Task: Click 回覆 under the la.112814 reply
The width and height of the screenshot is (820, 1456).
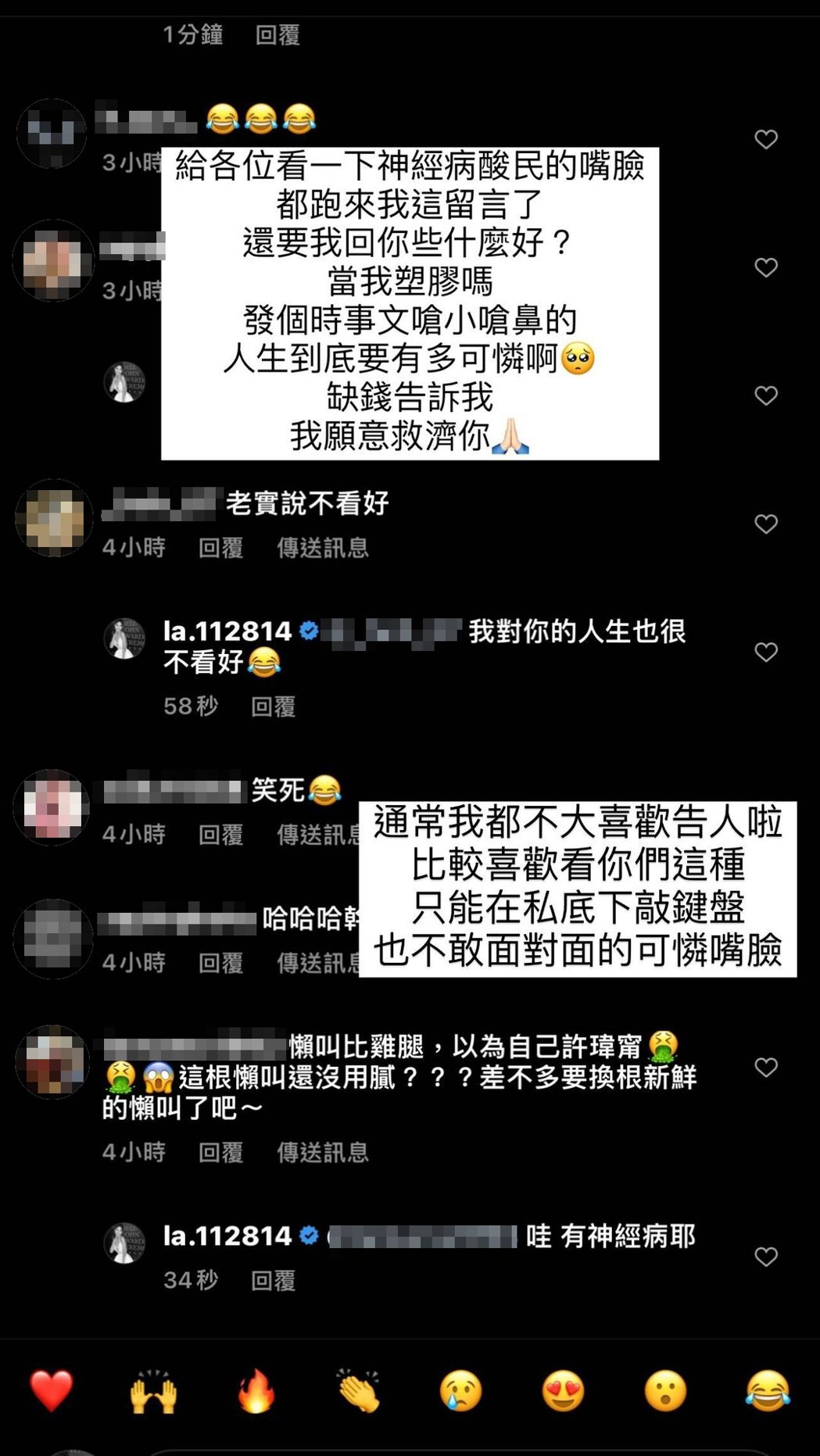Action: coord(274,707)
